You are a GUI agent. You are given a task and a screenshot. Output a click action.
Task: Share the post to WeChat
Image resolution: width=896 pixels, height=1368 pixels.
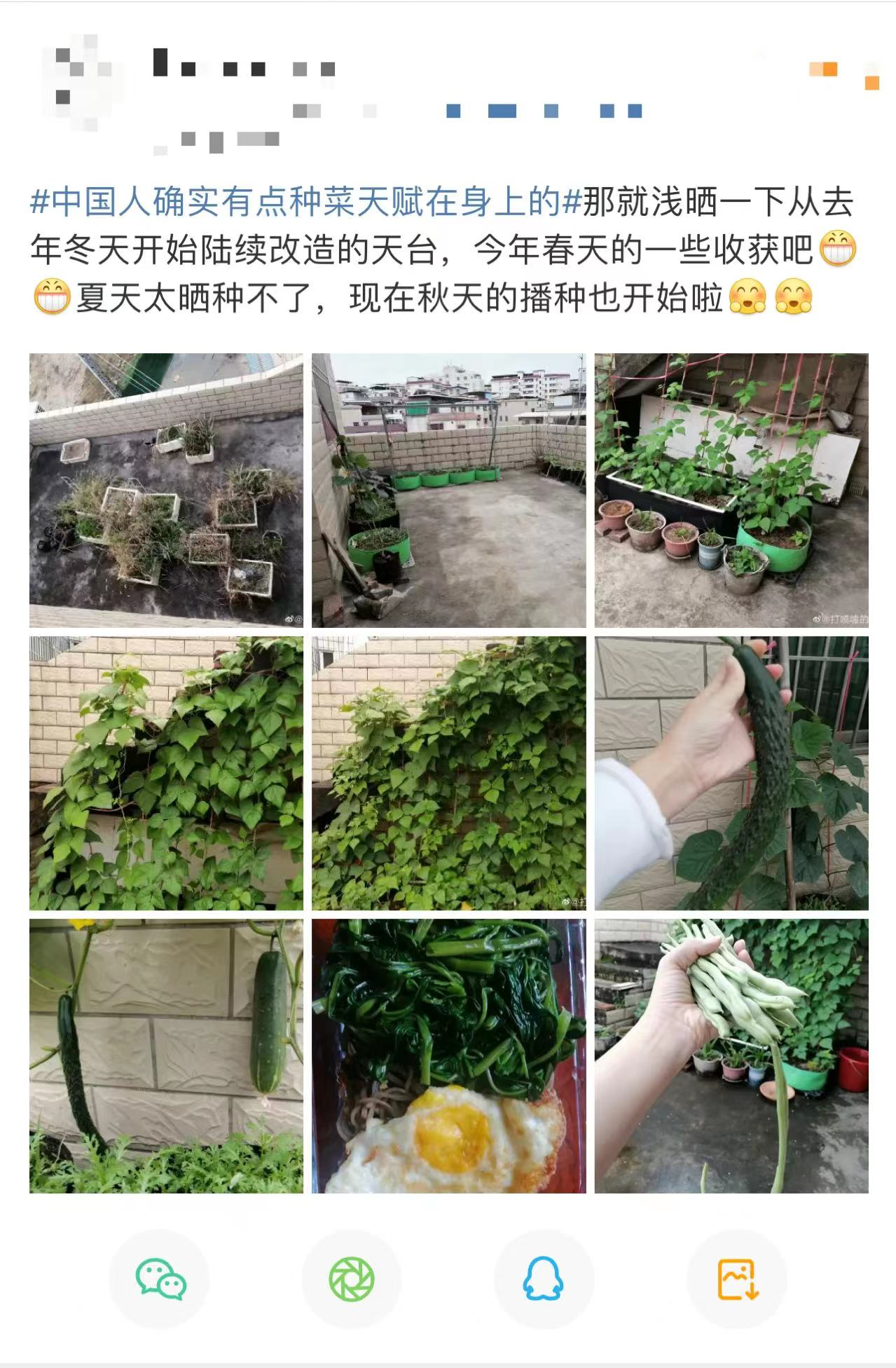160,1279
